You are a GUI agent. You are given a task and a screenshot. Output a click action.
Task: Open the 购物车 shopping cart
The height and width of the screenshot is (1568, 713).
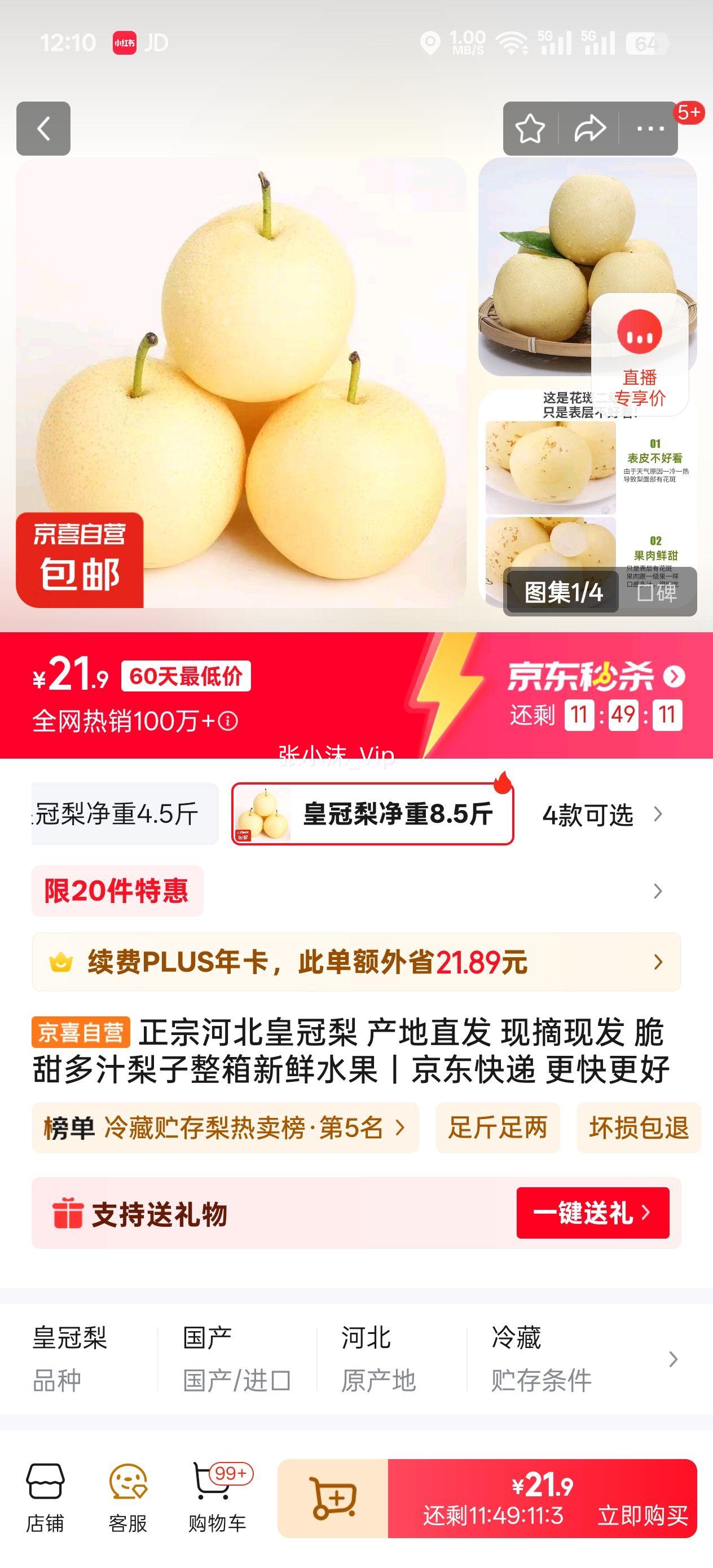click(x=217, y=1498)
